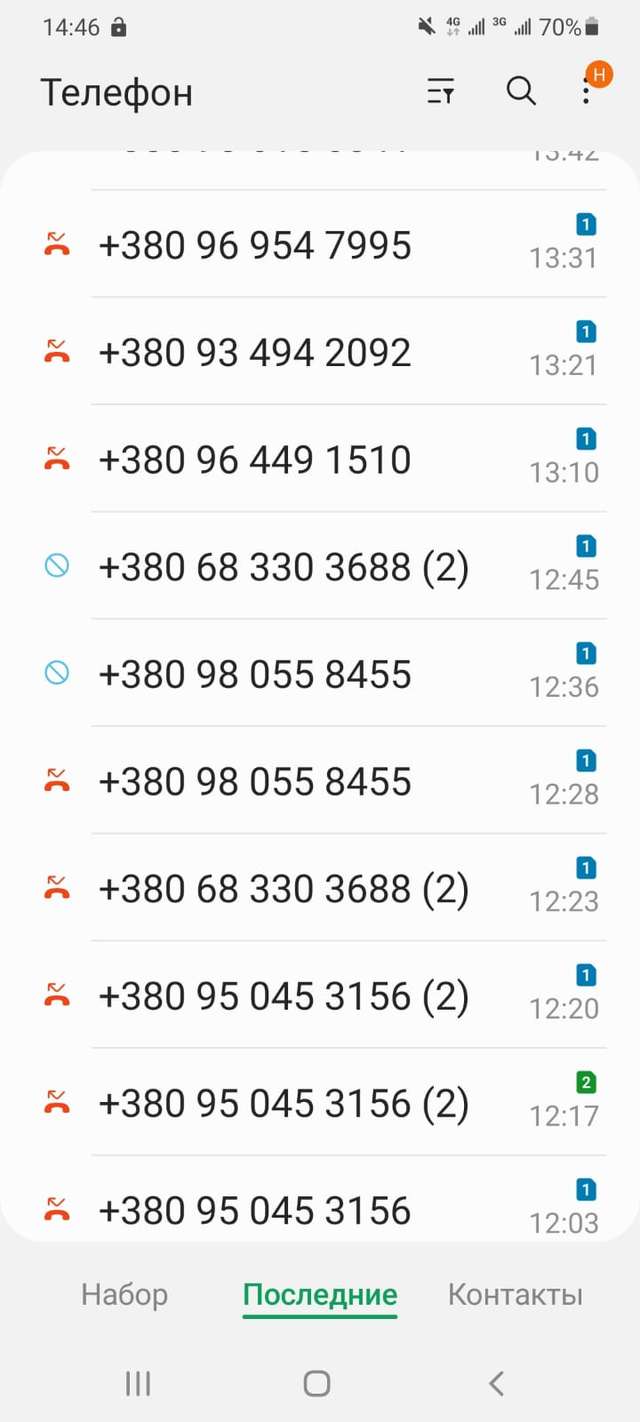
Task: Open the call log filter icon
Action: point(441,92)
